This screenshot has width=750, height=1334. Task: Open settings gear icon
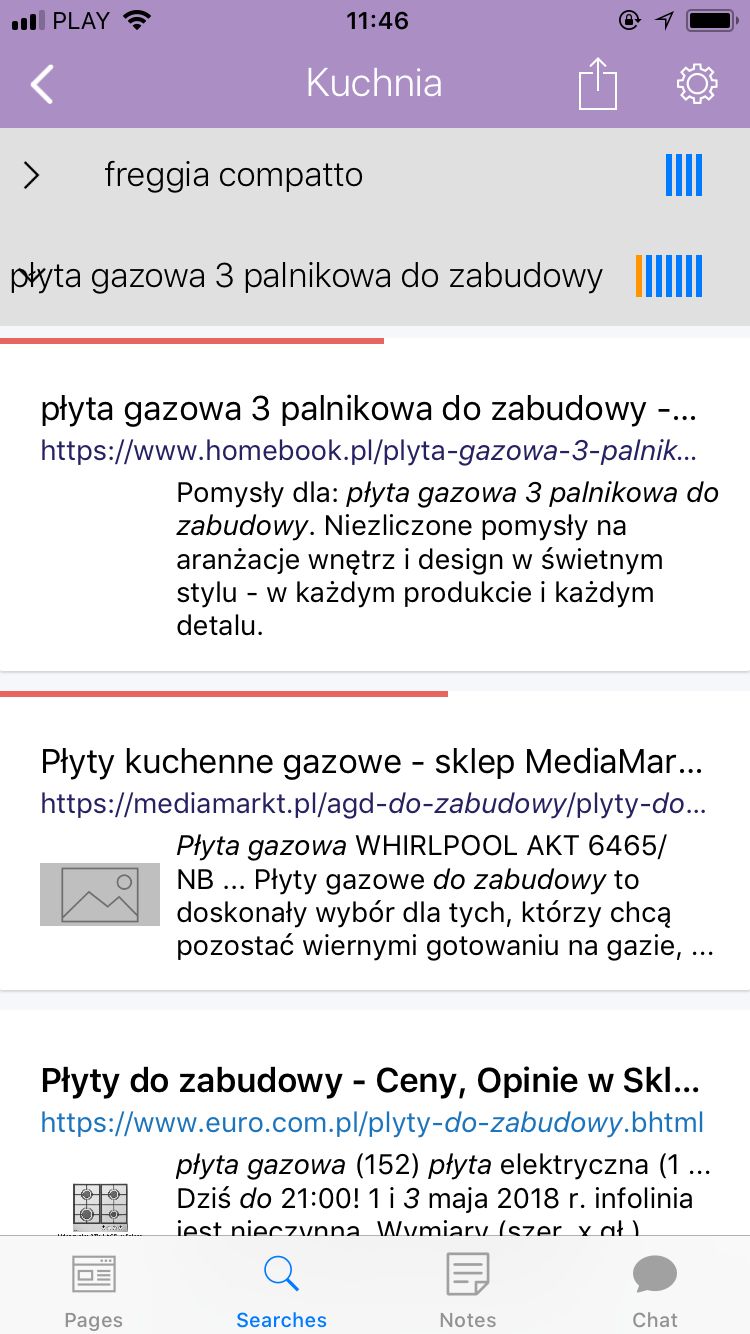pos(697,84)
